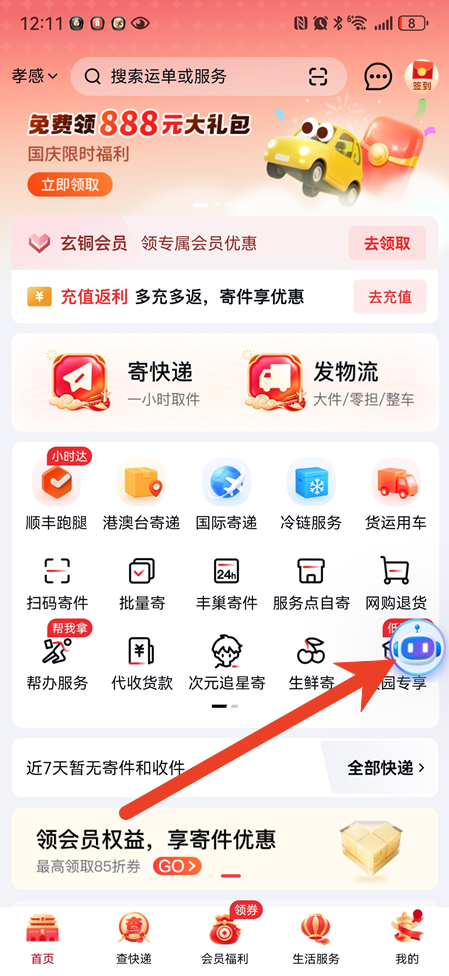
Task: Switch to the 会员福利 tab
Action: point(224,939)
